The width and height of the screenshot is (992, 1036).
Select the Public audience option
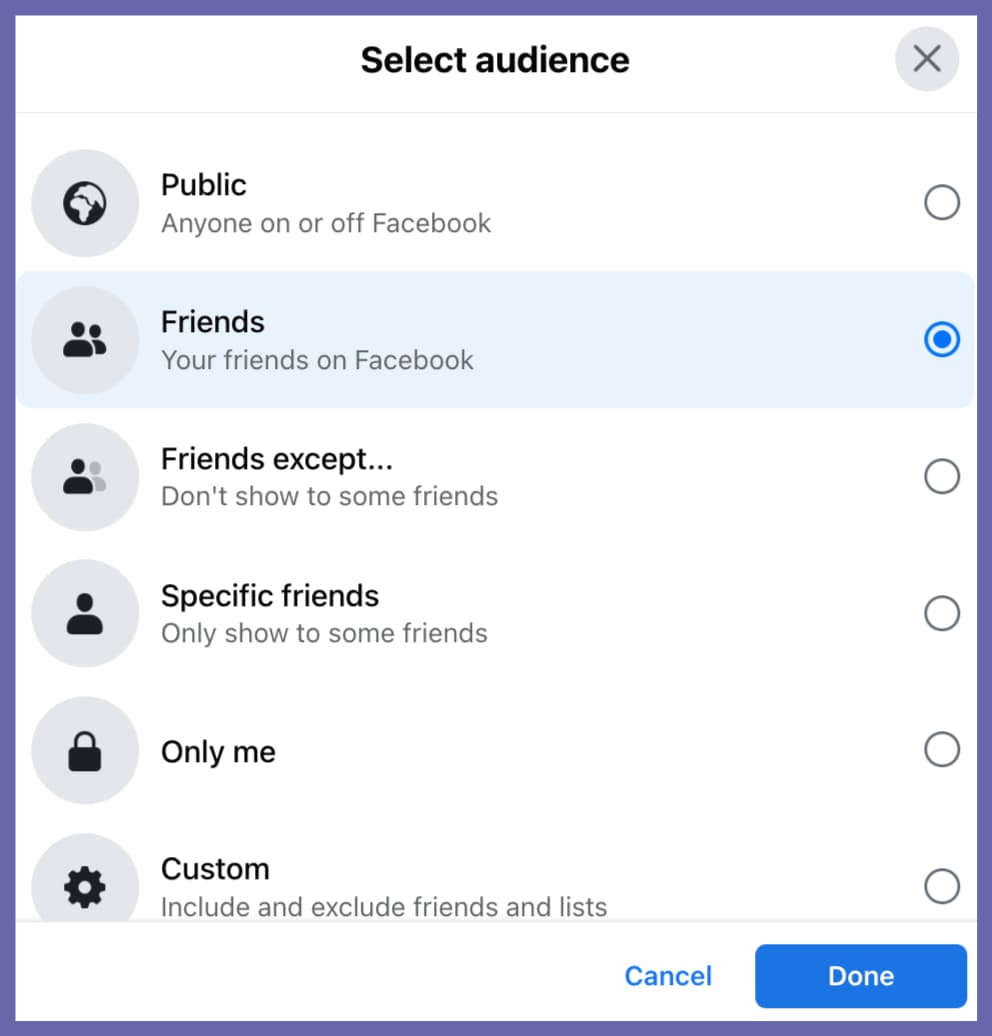click(941, 203)
